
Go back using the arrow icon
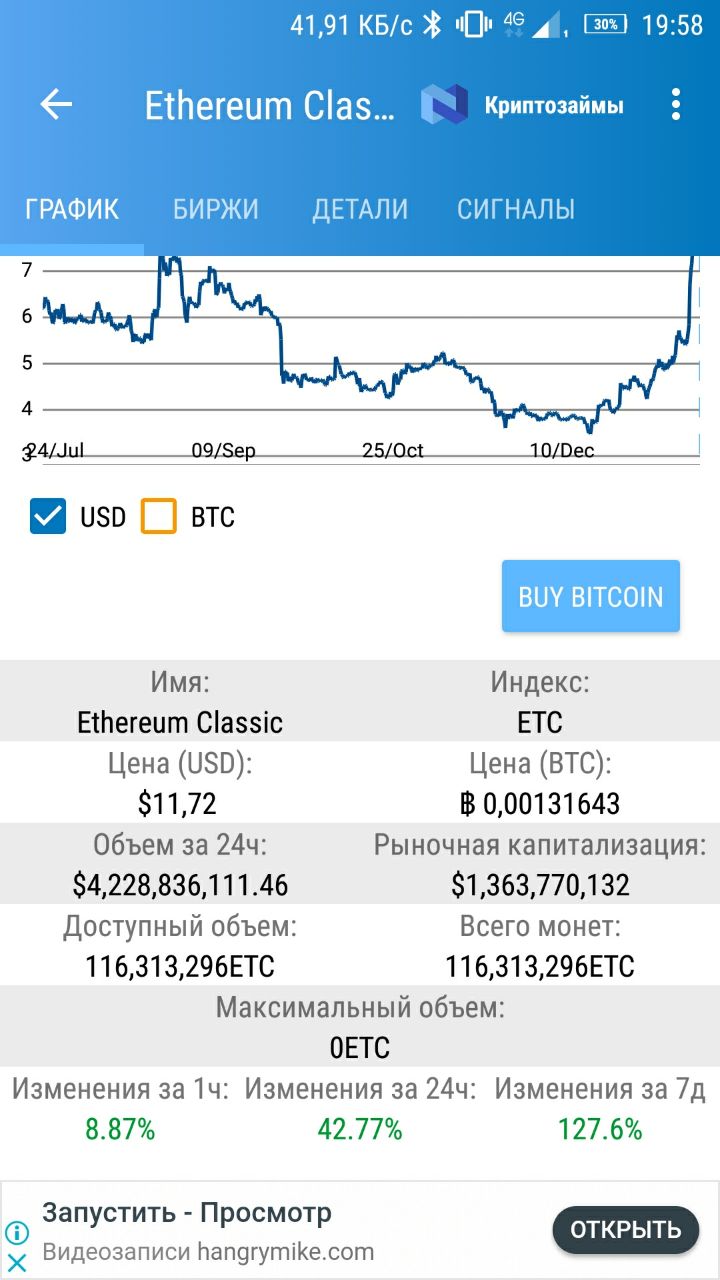point(56,104)
